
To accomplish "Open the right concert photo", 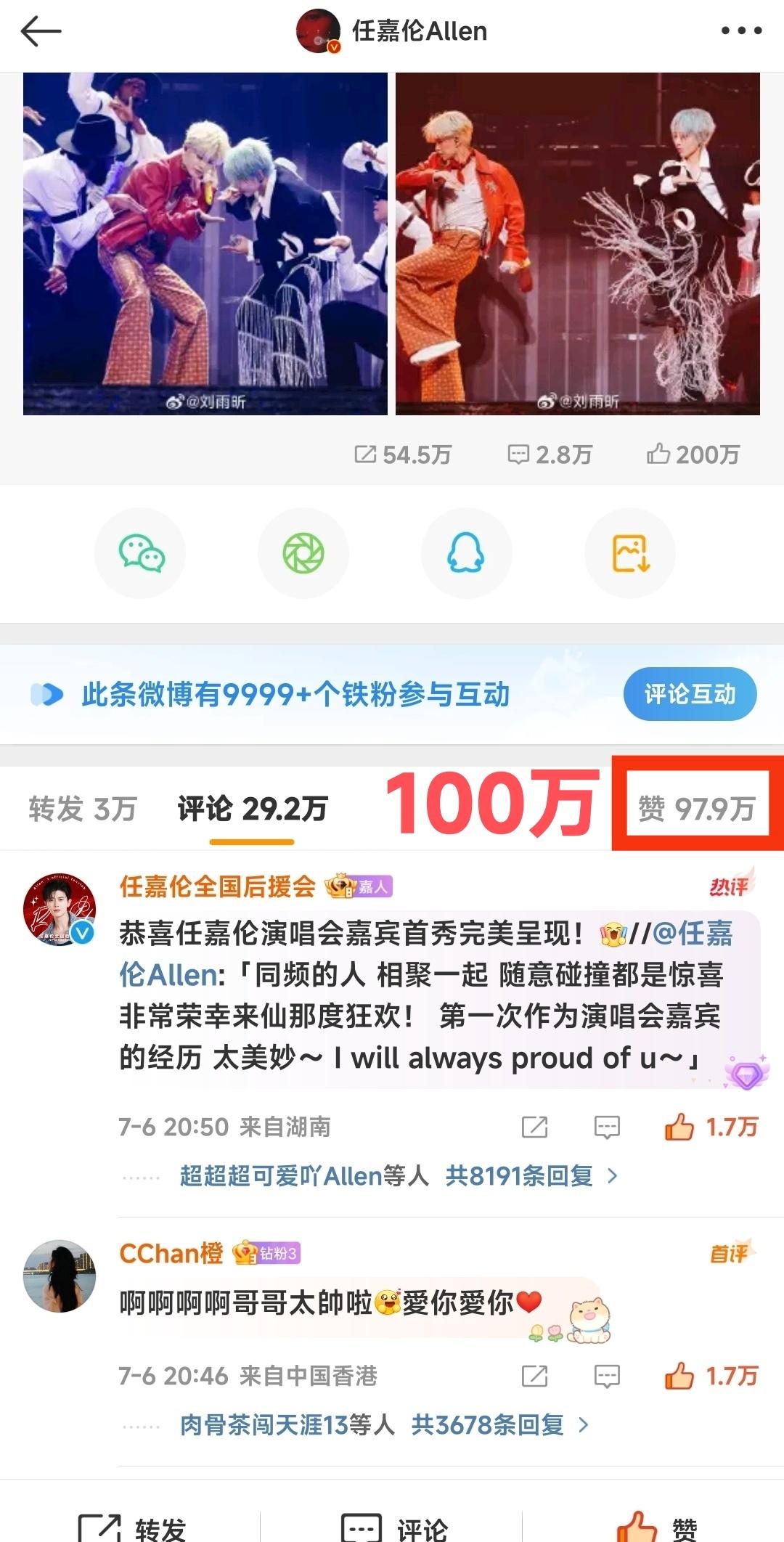I will (x=577, y=243).
